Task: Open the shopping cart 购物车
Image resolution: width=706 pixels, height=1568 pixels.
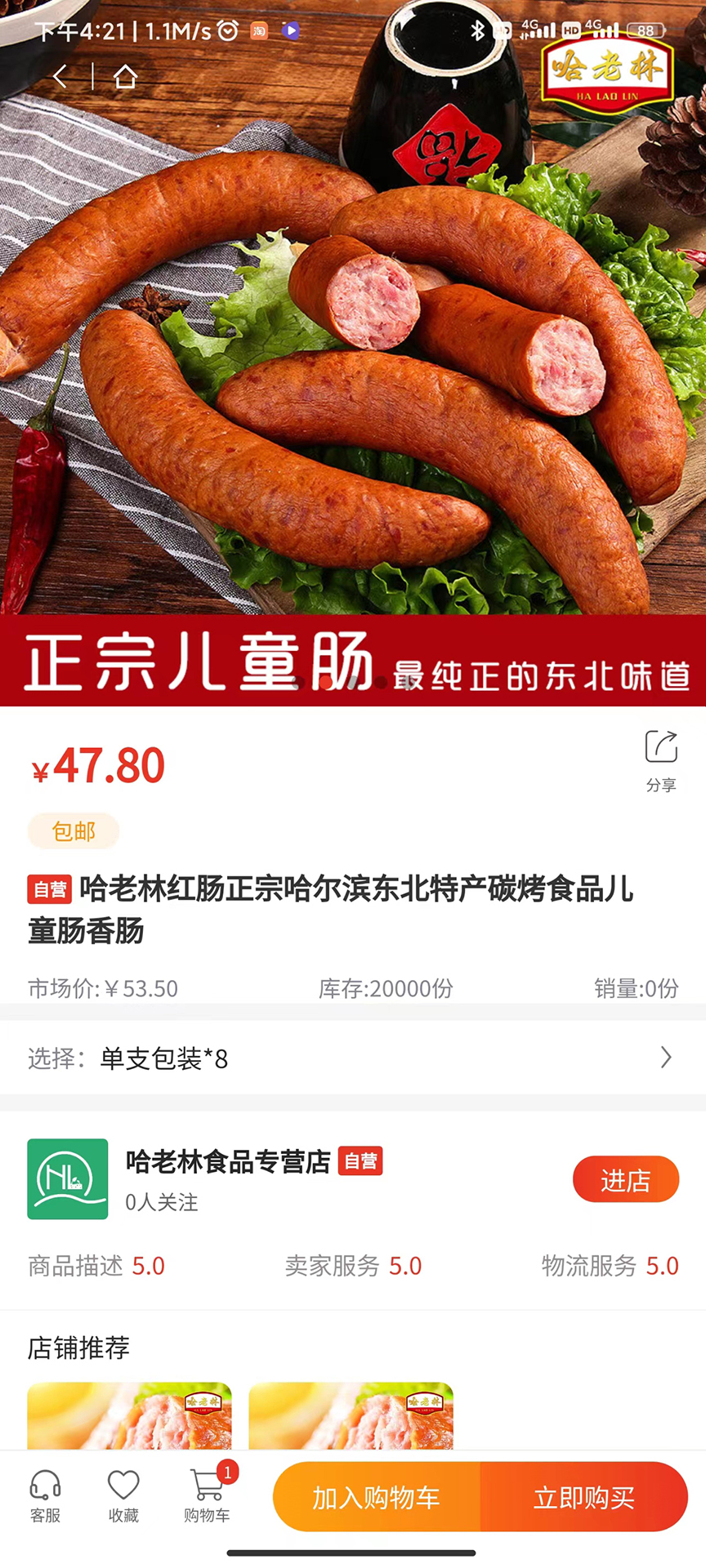Action: tap(207, 1496)
